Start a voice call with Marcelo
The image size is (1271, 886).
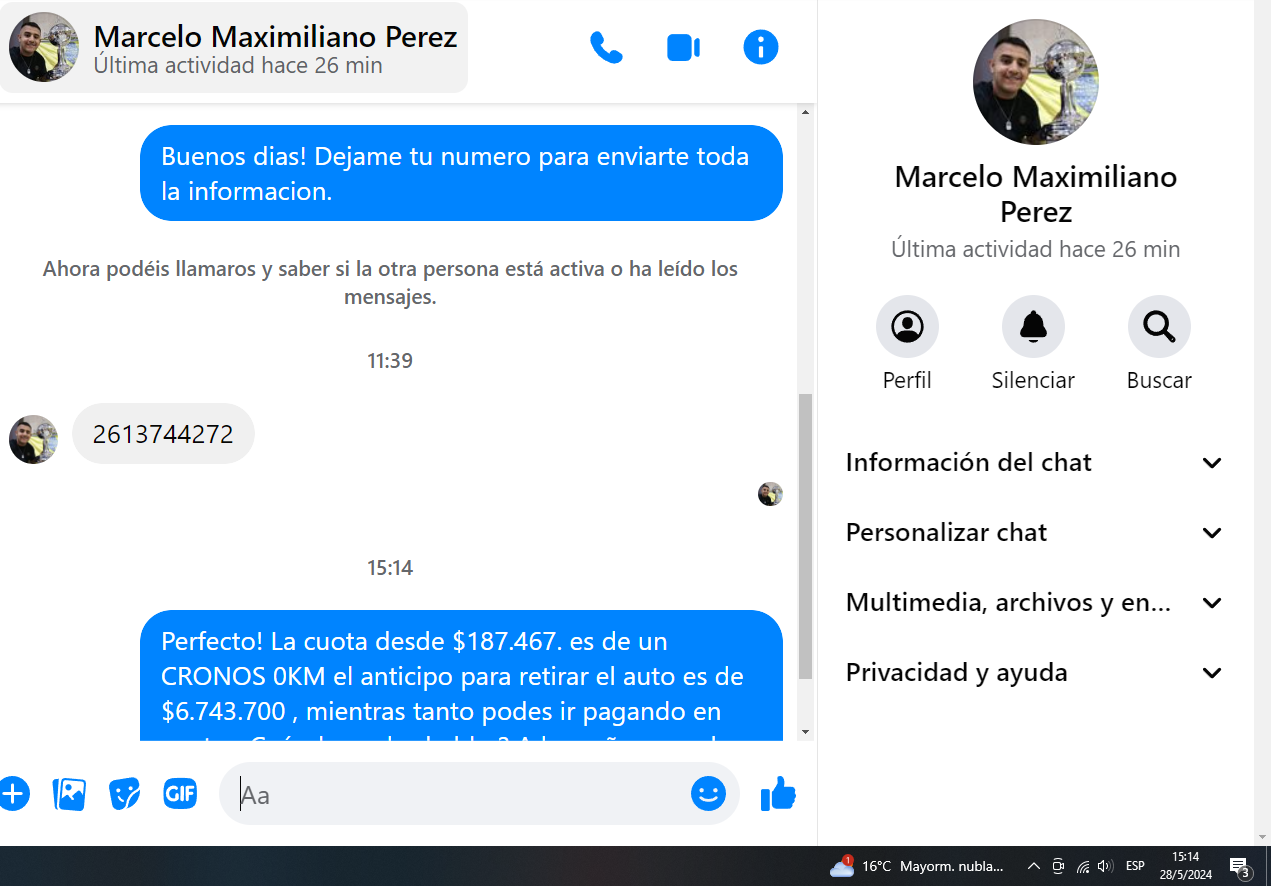tap(606, 47)
